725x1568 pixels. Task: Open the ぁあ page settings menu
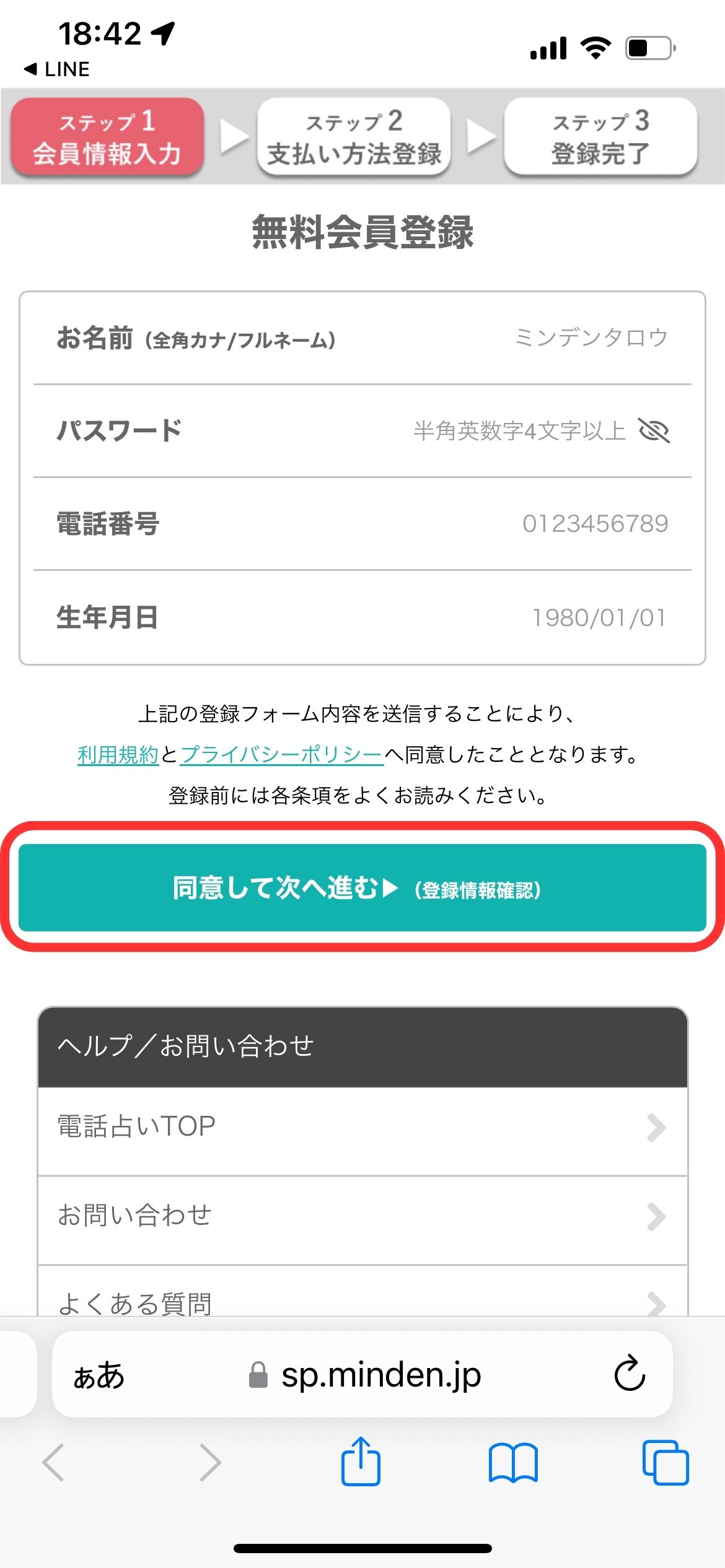click(x=99, y=1376)
